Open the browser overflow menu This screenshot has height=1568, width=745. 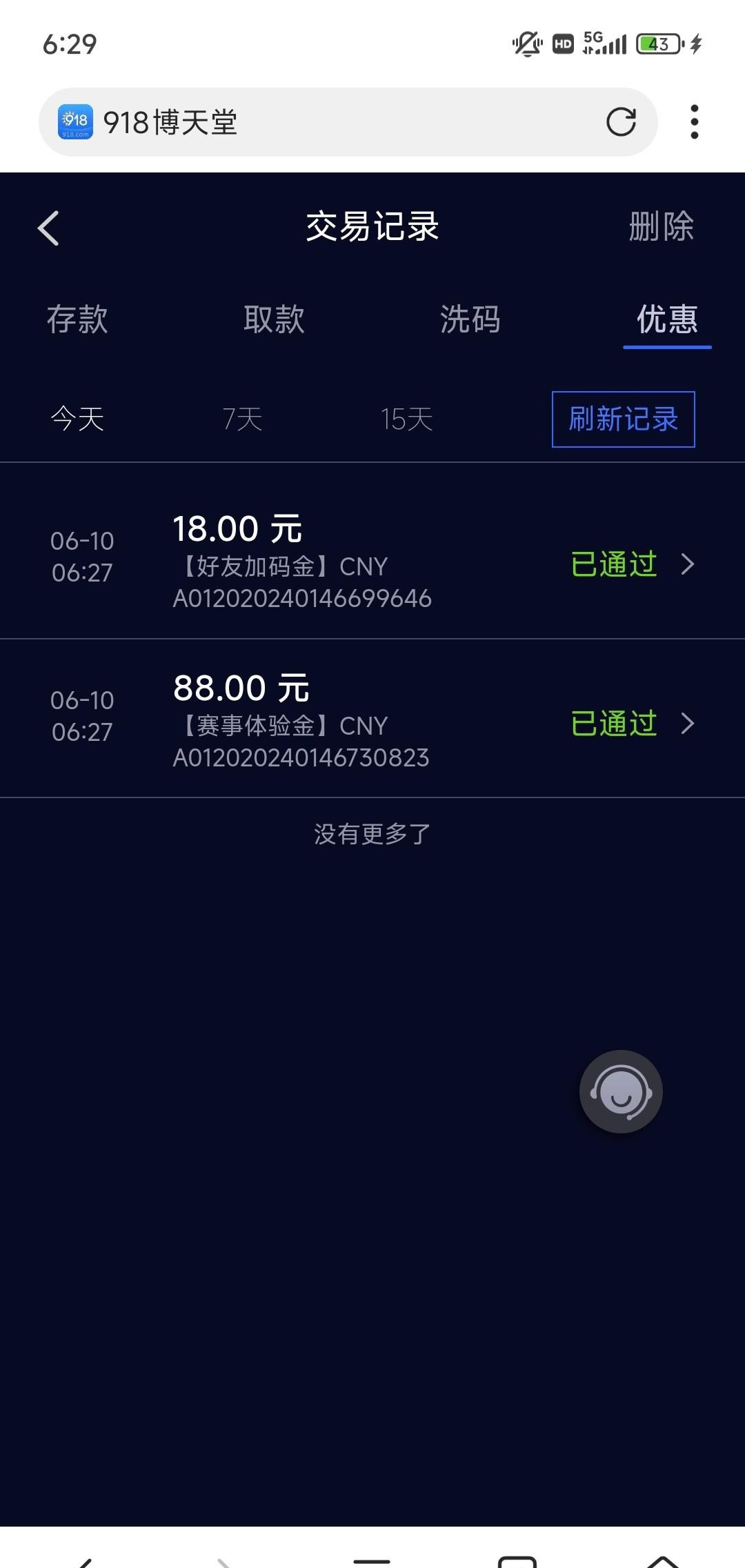coord(695,122)
